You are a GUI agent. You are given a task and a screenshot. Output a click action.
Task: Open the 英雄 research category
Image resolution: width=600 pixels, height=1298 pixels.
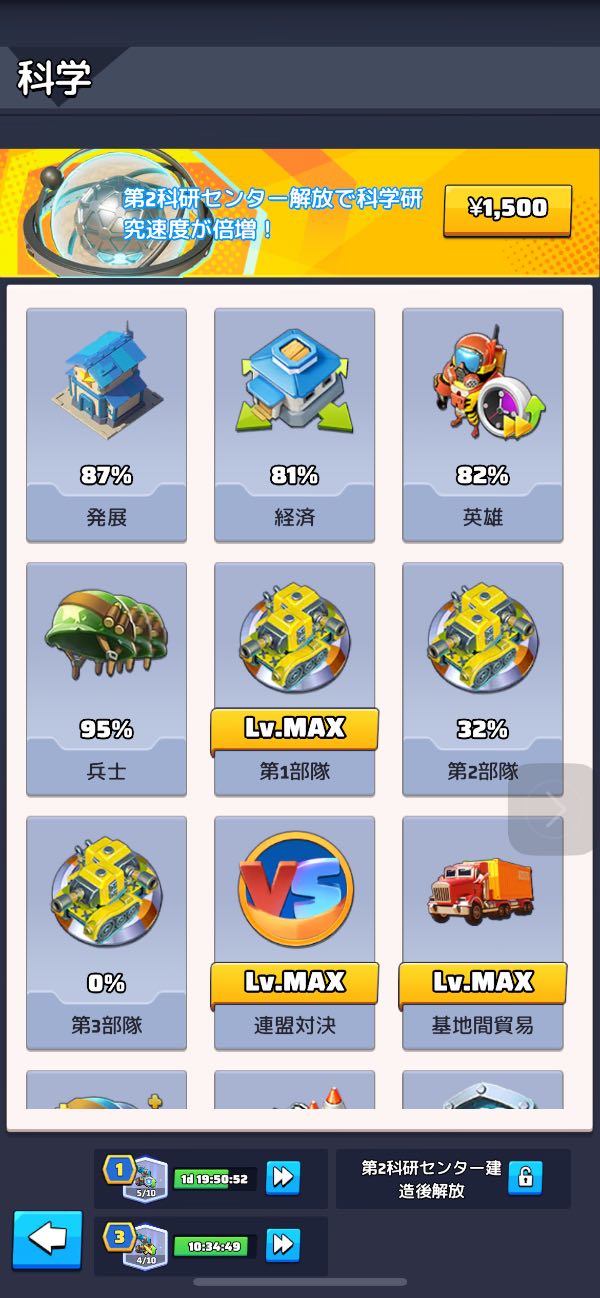point(482,425)
